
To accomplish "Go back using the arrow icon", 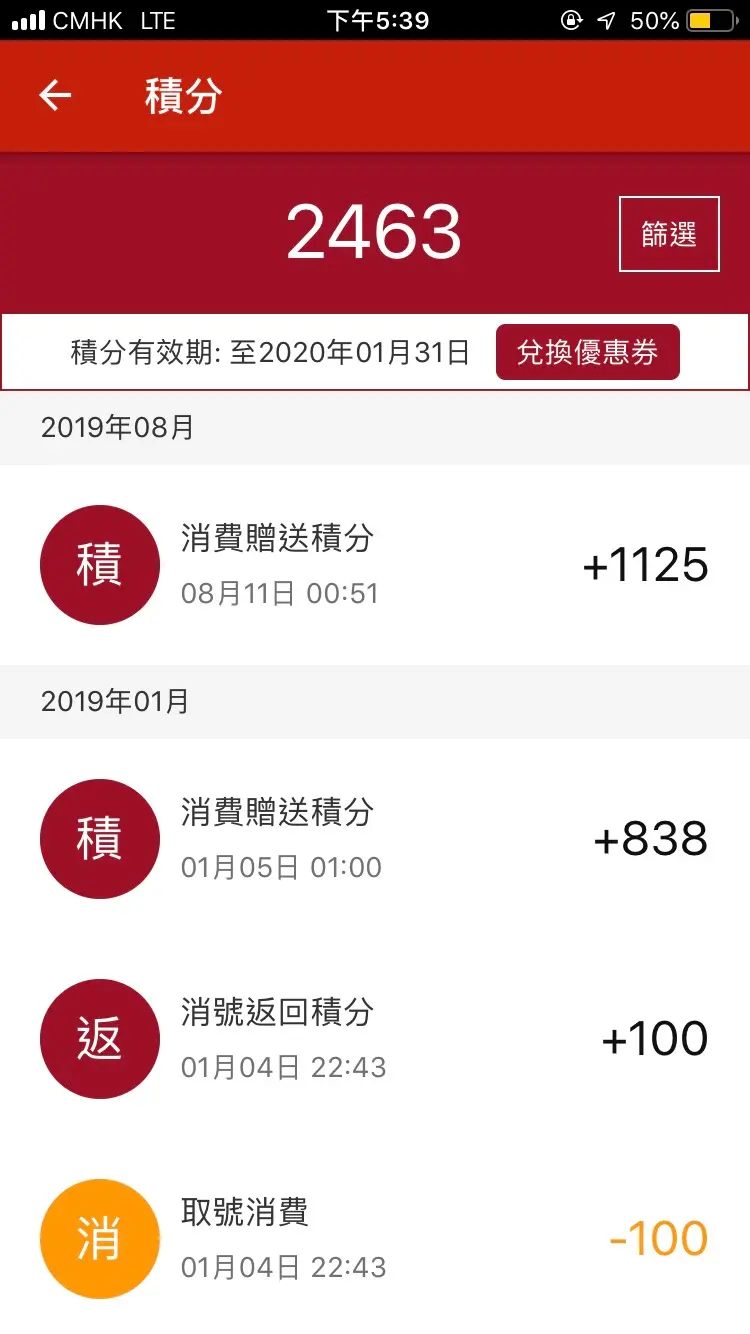I will (55, 96).
